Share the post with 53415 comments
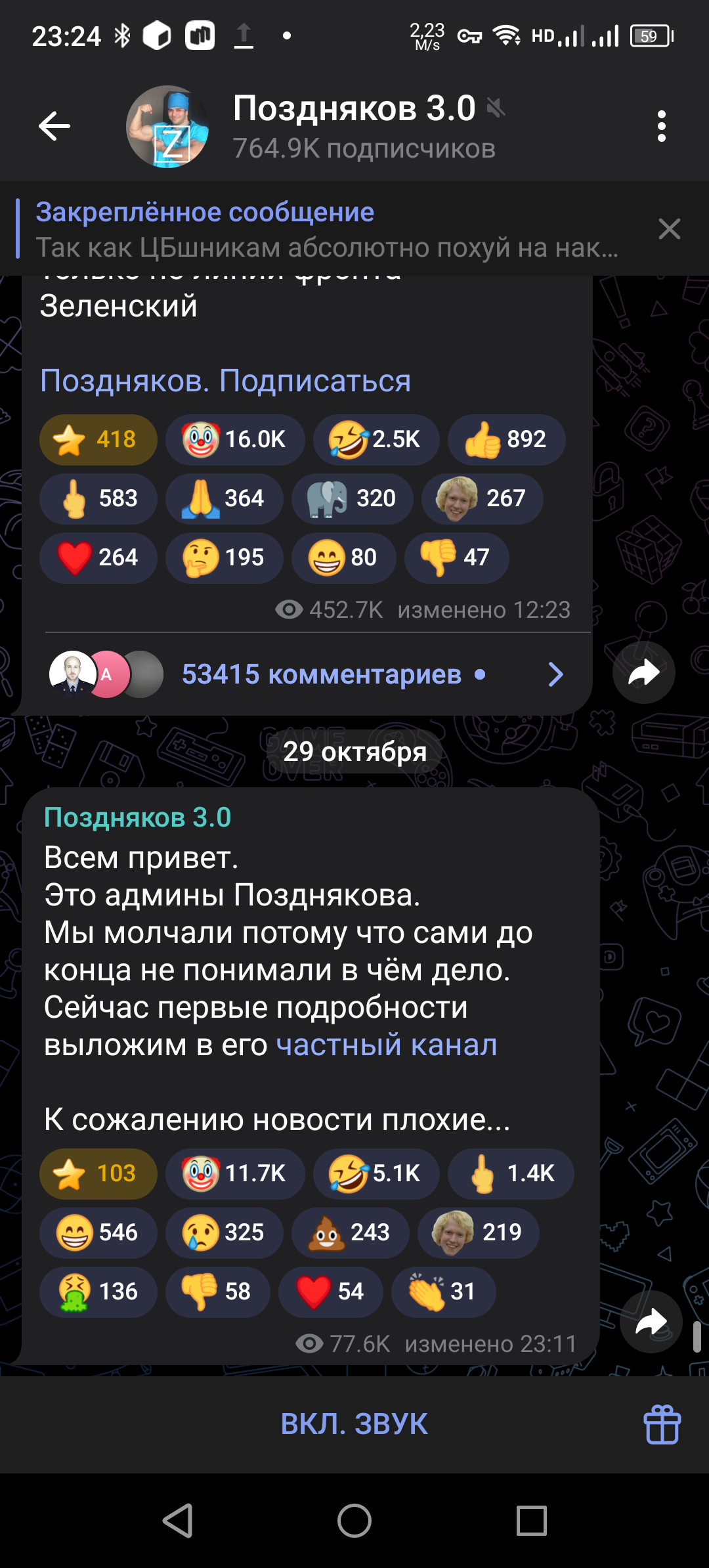This screenshot has height=1568, width=709. (x=643, y=673)
